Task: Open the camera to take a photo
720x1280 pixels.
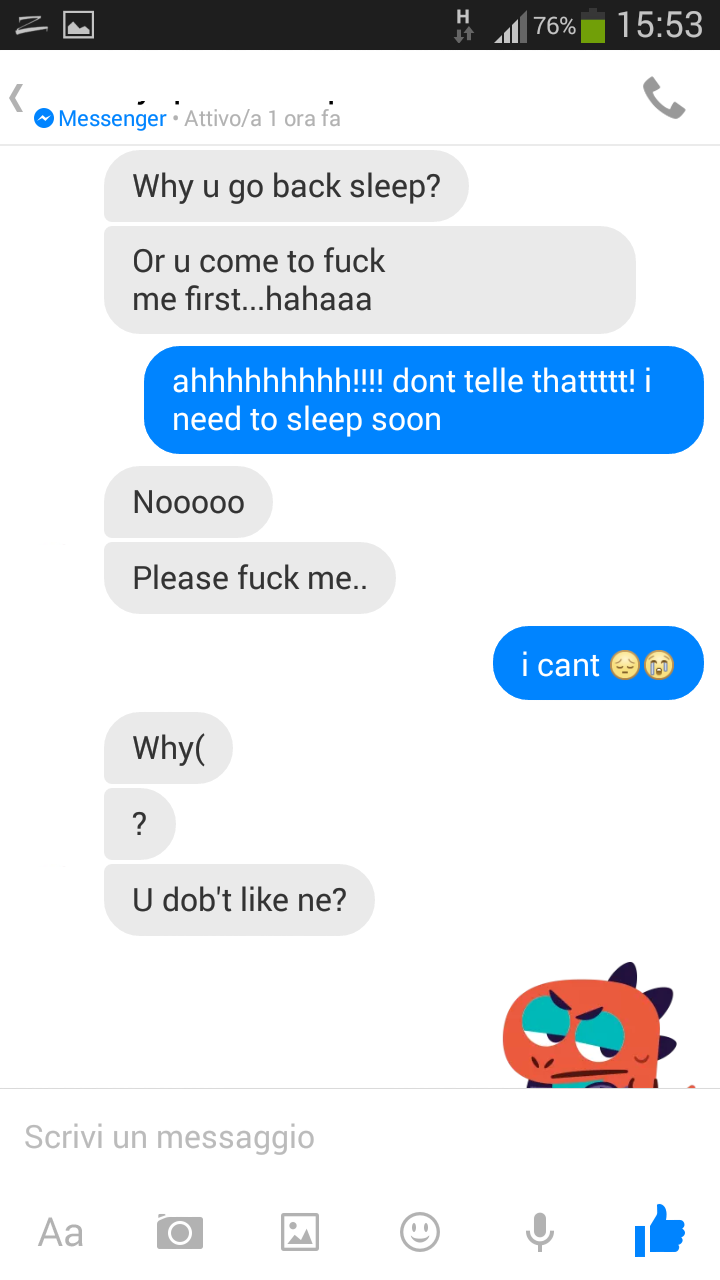Action: coord(180,1232)
